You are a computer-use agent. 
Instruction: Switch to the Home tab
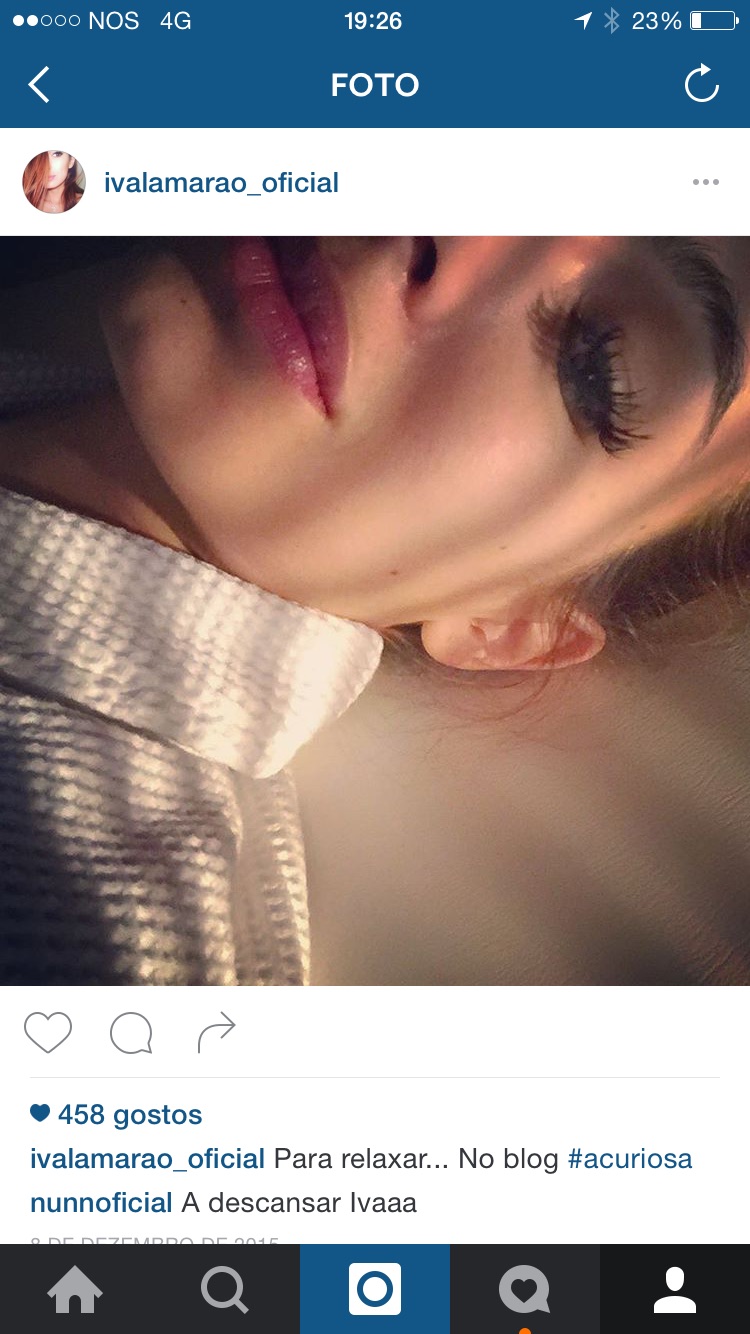point(75,1289)
